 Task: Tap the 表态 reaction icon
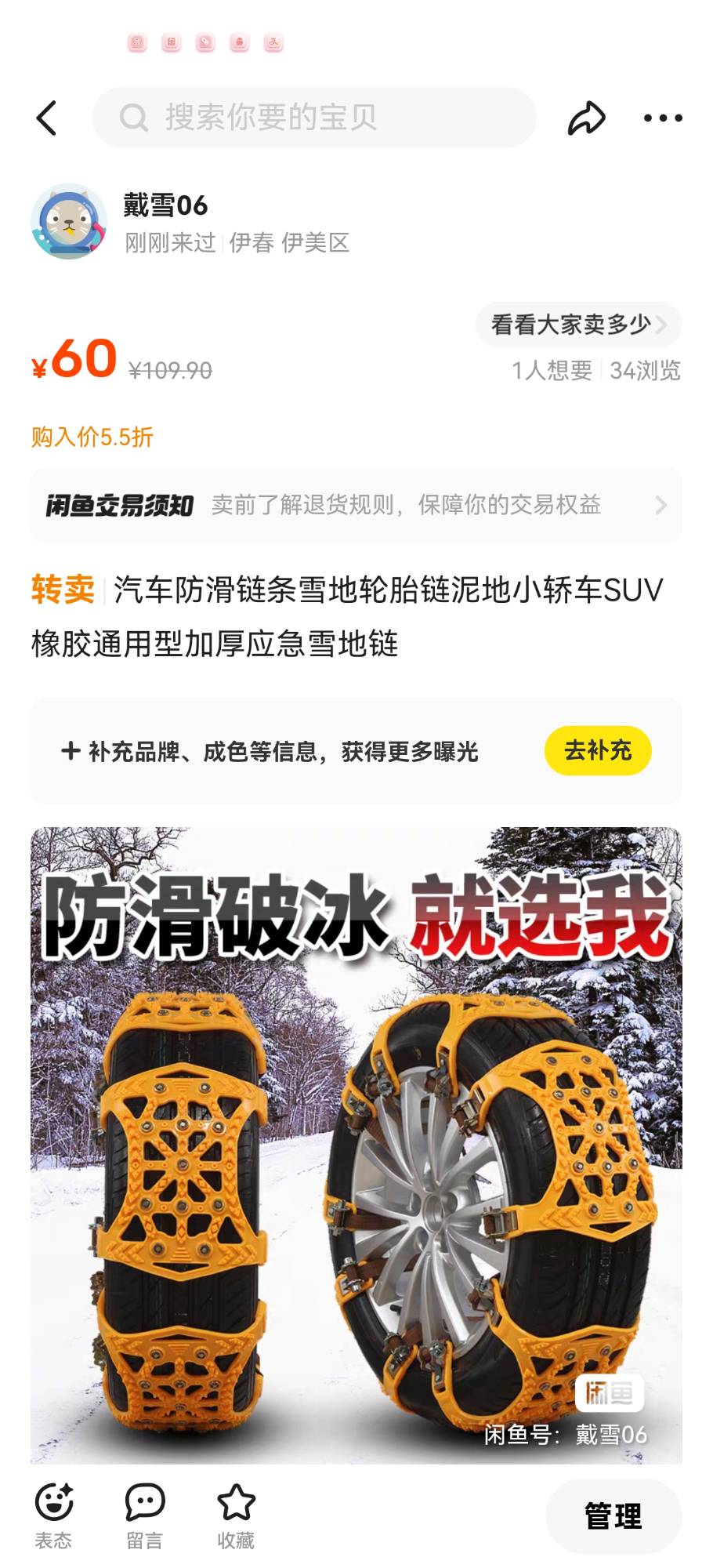(x=53, y=1516)
